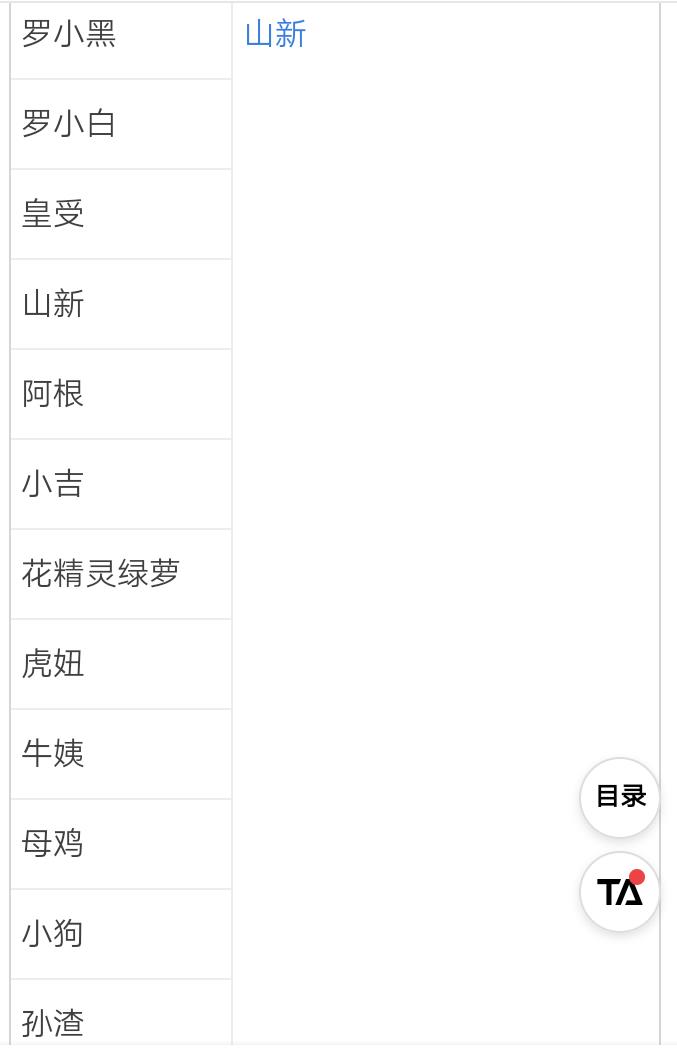Open the blue 山新 link
The image size is (677, 1055).
click(275, 34)
